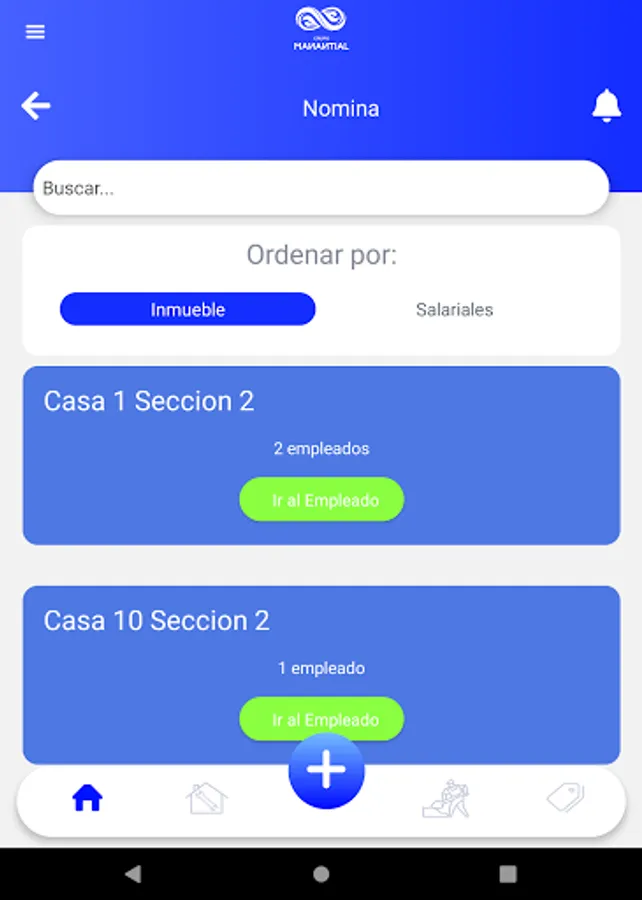Open the worker tab in bottom bar
The height and width of the screenshot is (900, 642).
click(x=446, y=798)
